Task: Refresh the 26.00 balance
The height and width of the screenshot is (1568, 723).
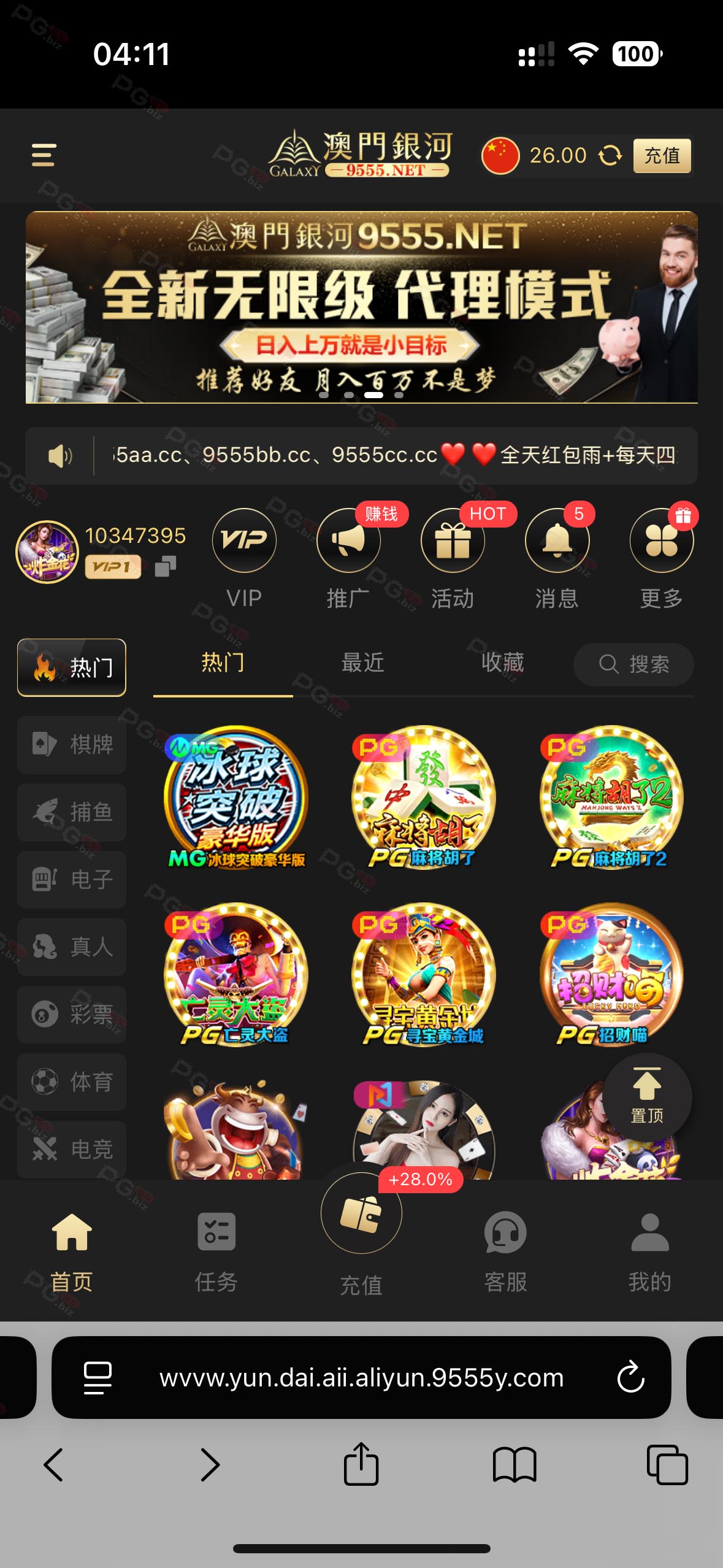Action: click(x=610, y=155)
